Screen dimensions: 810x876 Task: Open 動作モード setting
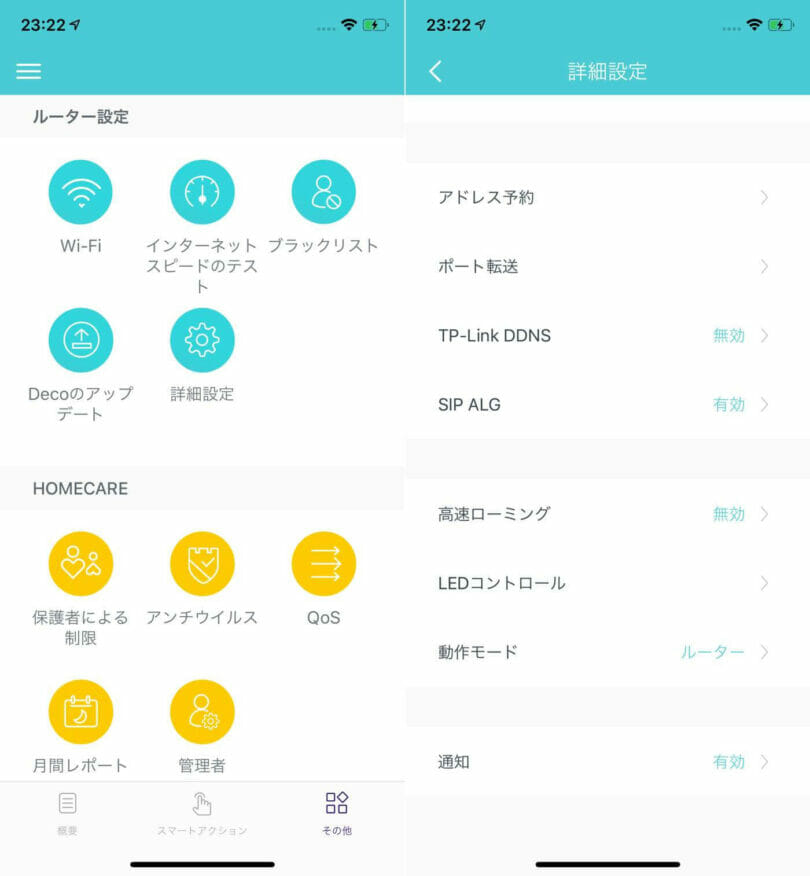point(606,652)
